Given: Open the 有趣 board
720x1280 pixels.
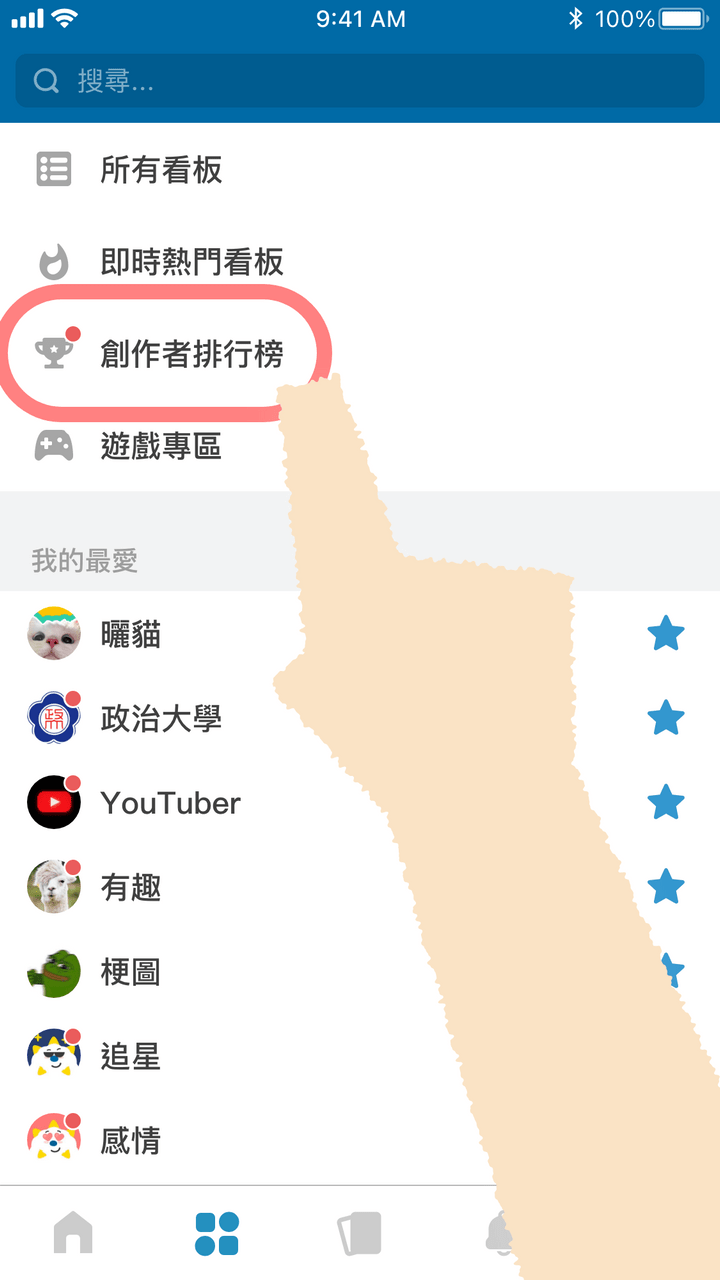Looking at the screenshot, I should coord(360,886).
